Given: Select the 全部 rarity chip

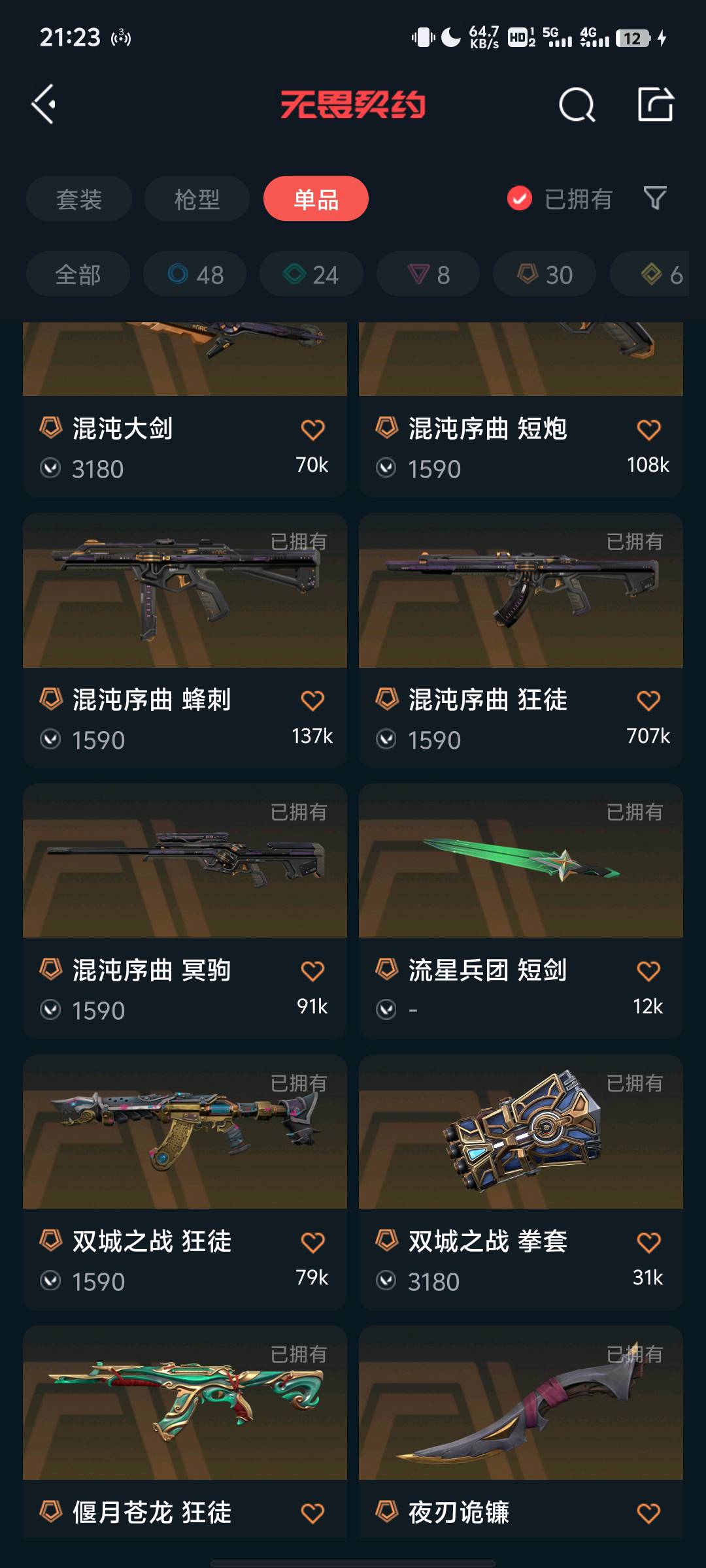Looking at the screenshot, I should (78, 274).
